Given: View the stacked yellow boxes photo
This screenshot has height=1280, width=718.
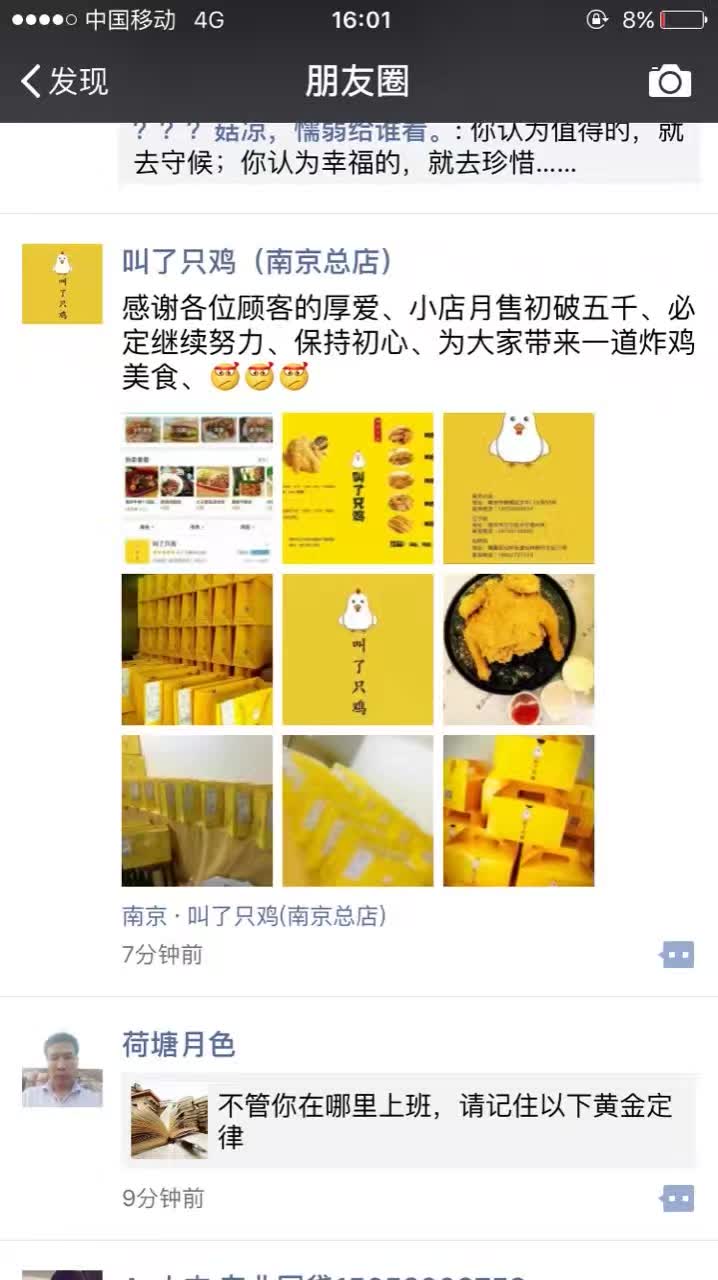Looking at the screenshot, I should coord(197,649).
